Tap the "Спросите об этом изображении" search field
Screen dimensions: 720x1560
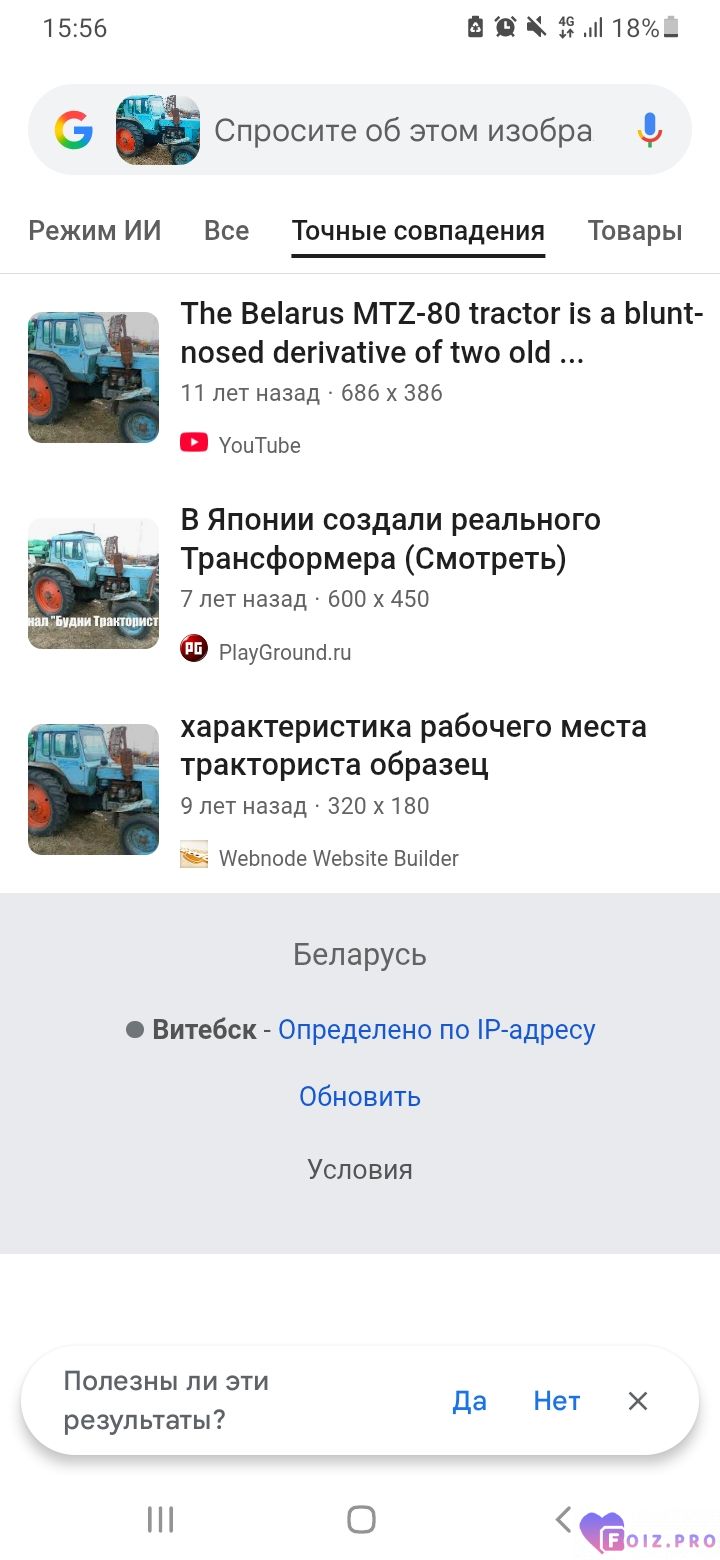click(403, 130)
